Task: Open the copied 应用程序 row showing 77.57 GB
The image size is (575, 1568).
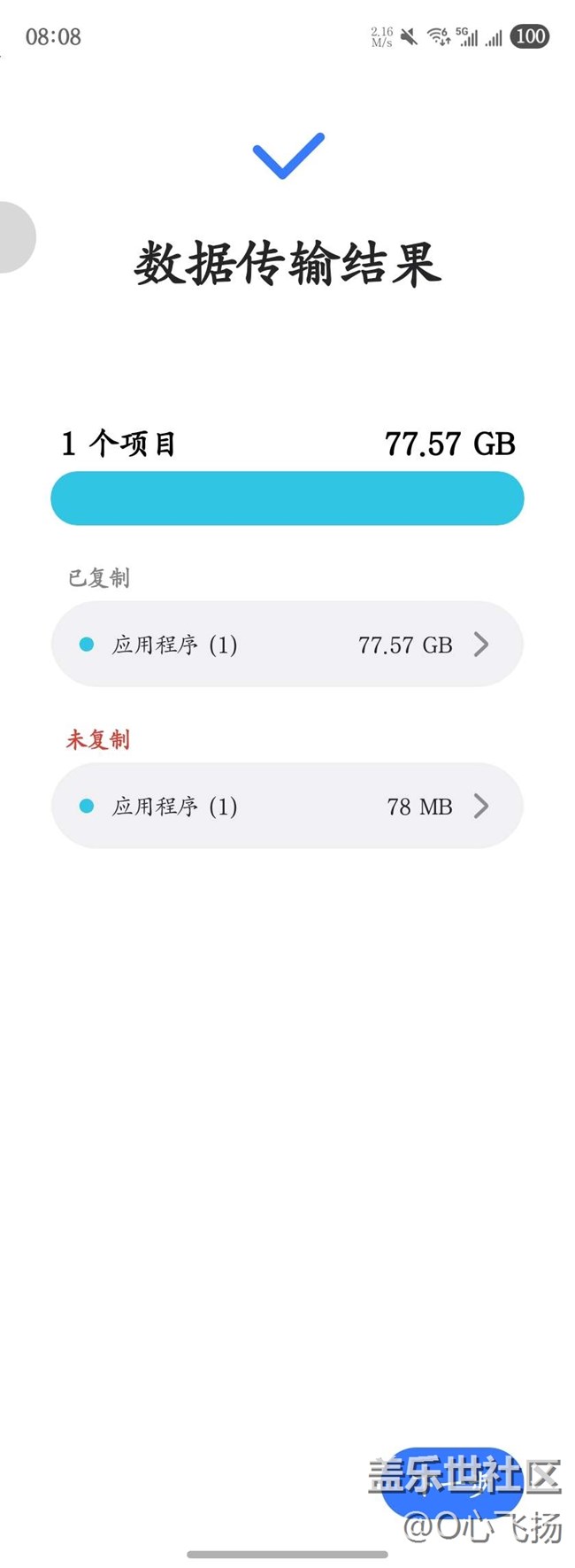Action: pyautogui.click(x=287, y=645)
